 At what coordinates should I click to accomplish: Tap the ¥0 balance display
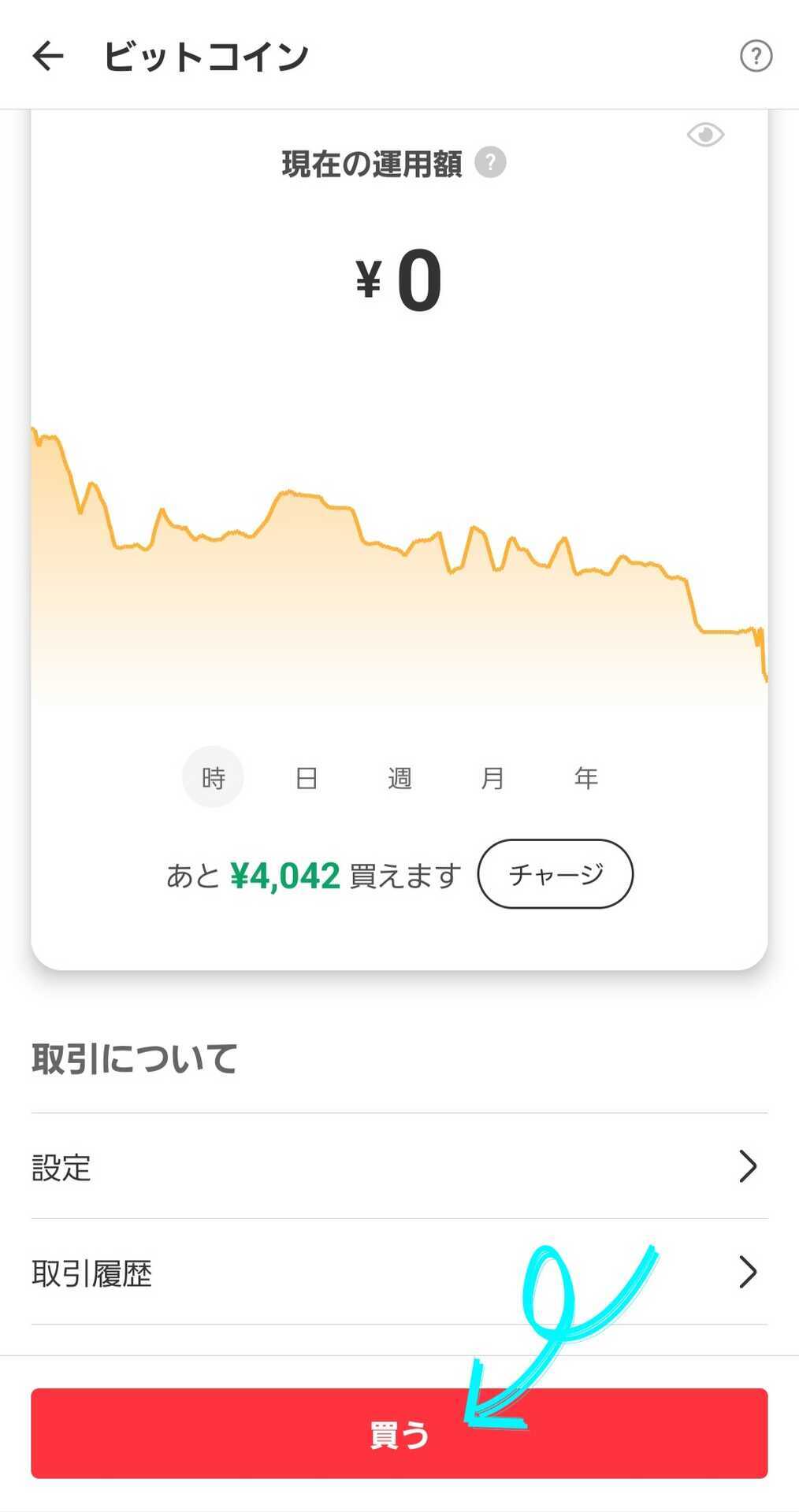(399, 281)
